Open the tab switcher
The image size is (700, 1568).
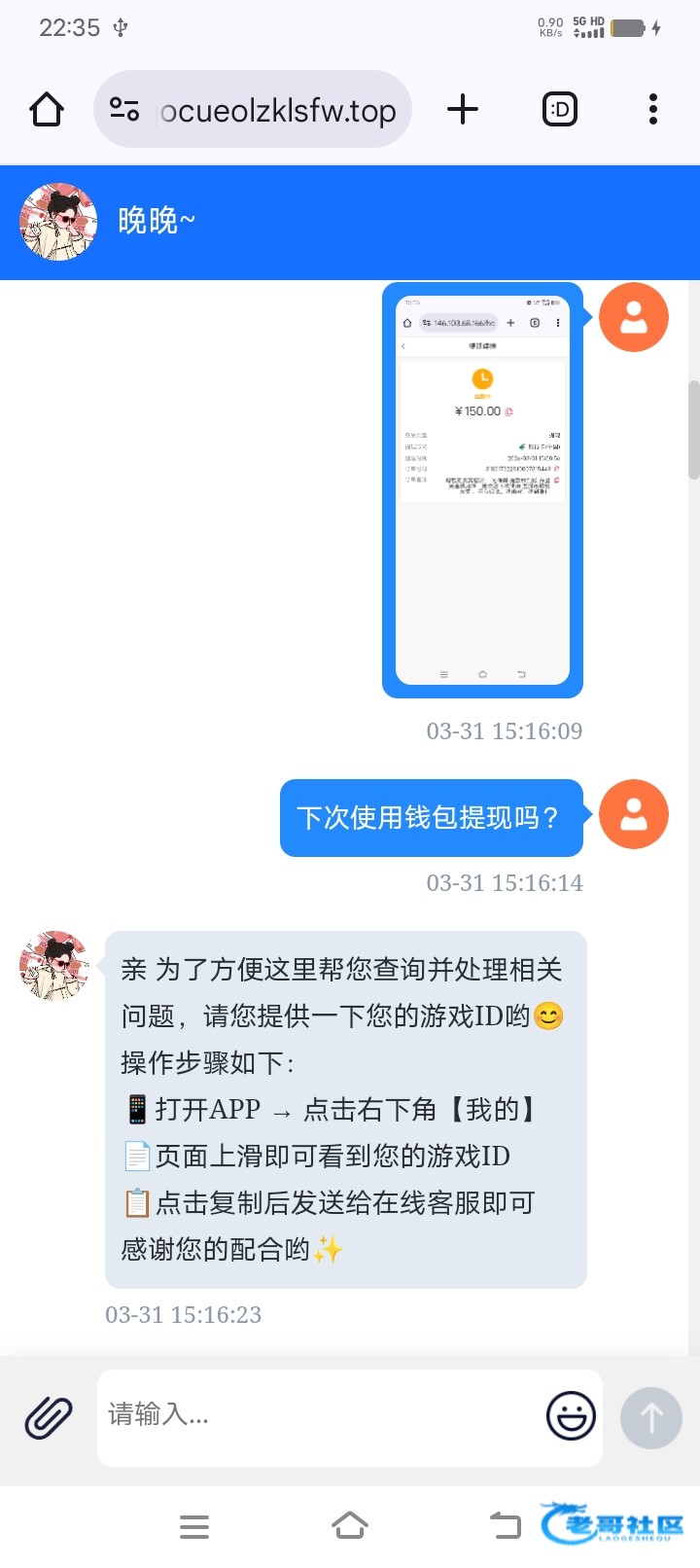coord(560,110)
